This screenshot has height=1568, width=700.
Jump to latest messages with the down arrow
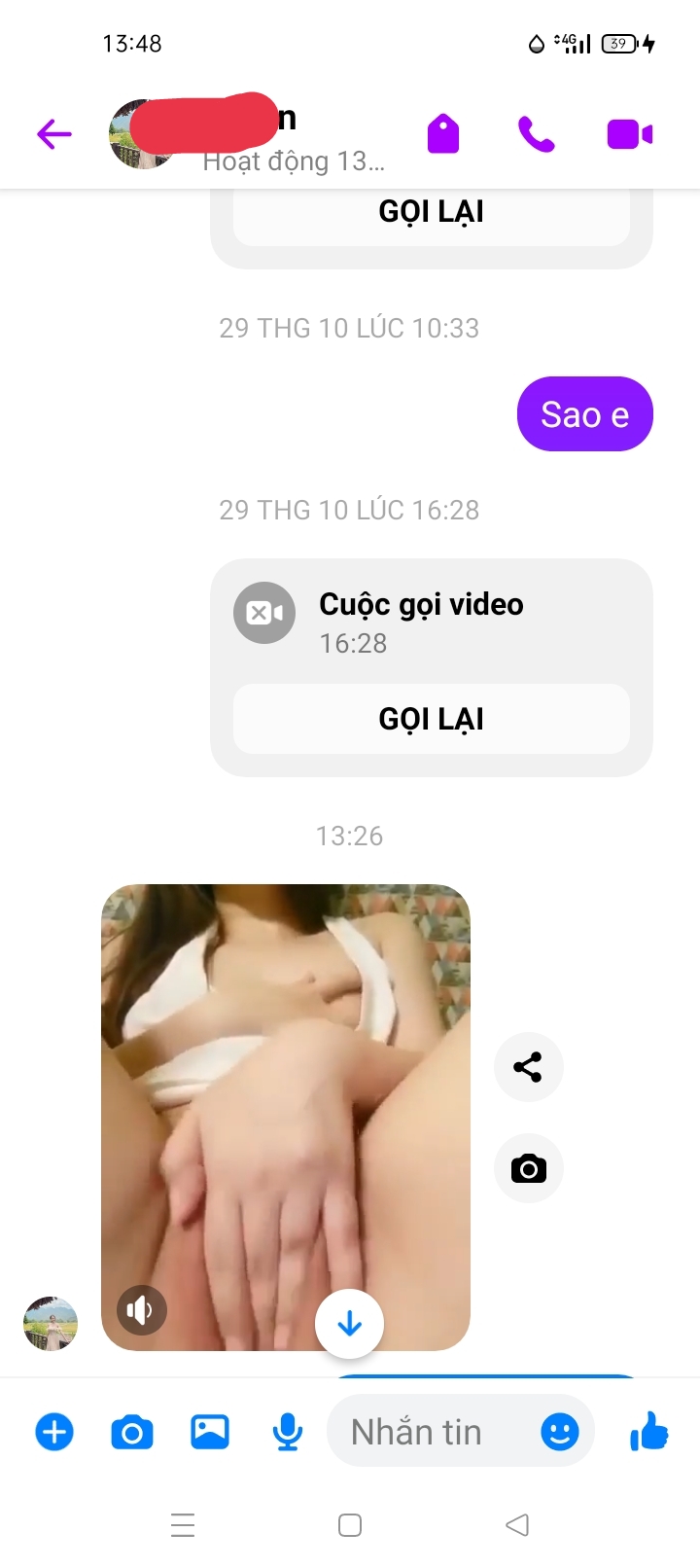pyautogui.click(x=349, y=1324)
